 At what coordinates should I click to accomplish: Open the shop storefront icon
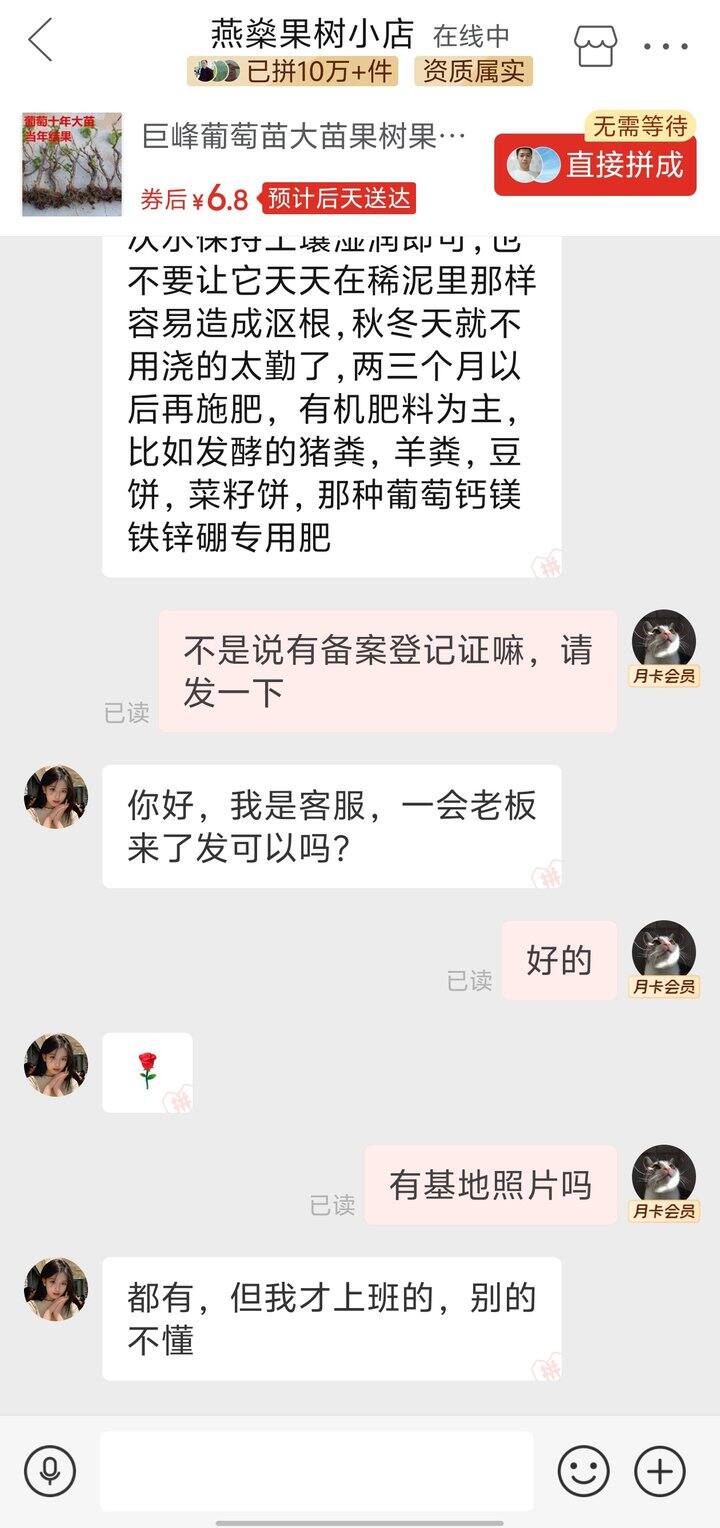pos(595,45)
